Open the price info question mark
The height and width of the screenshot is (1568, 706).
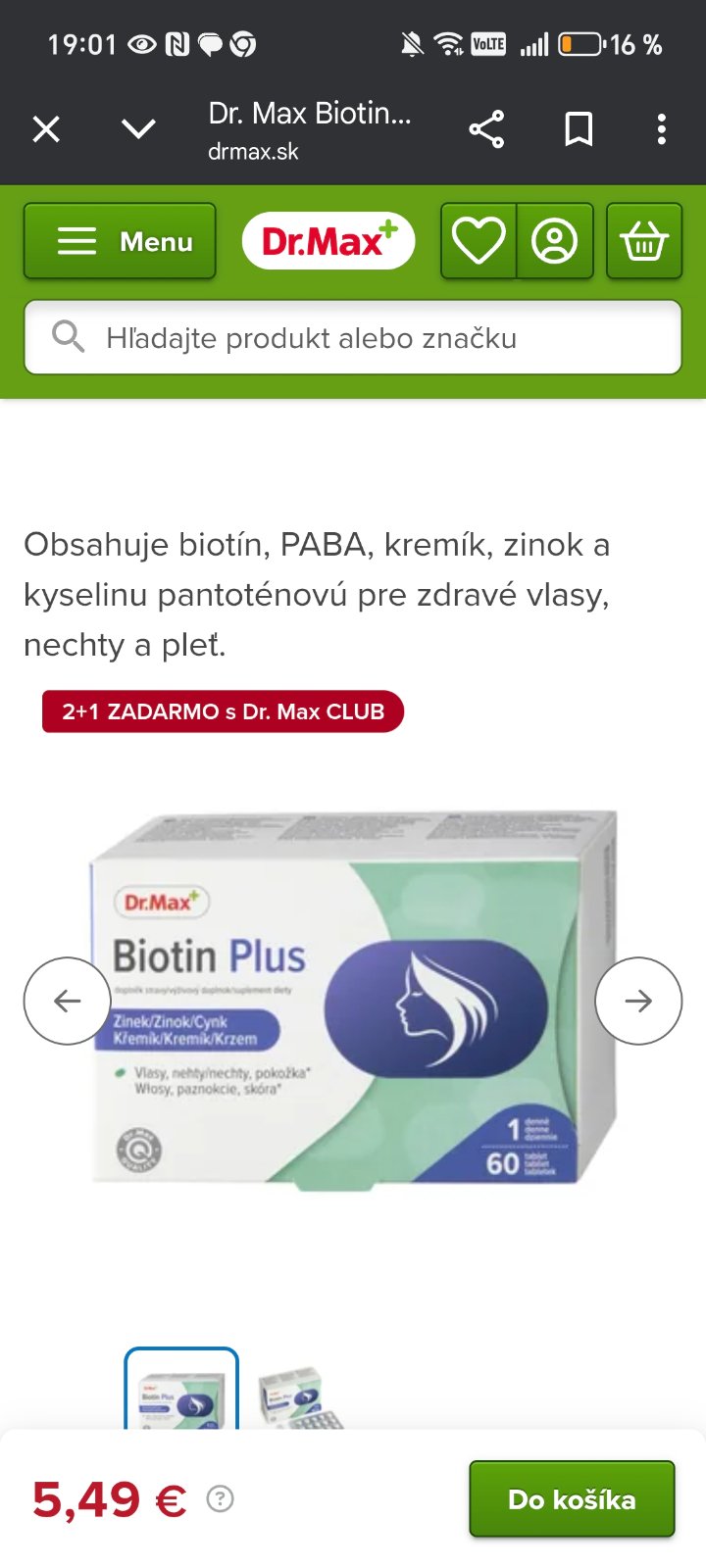click(221, 1499)
